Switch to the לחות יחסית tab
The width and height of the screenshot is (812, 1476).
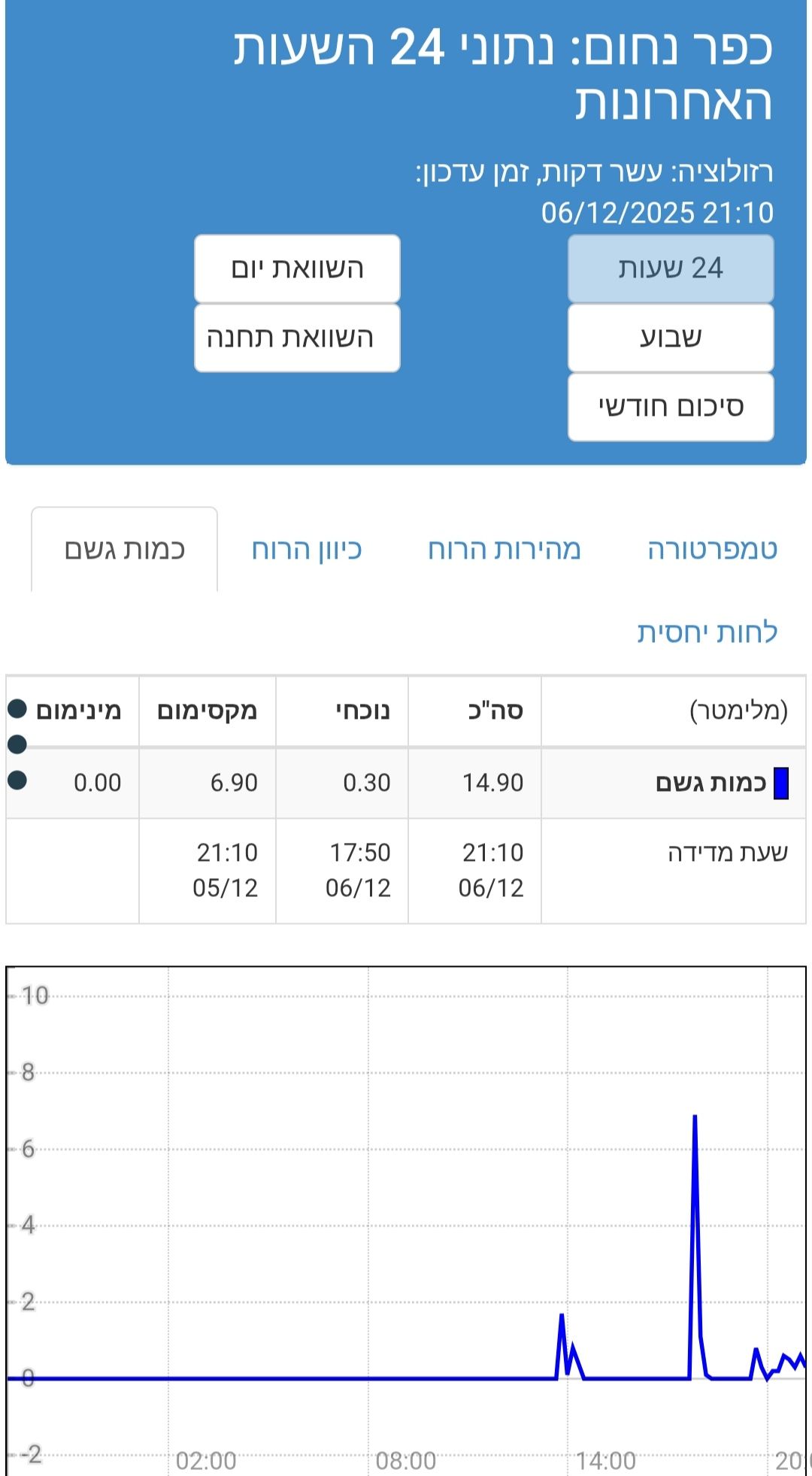point(707,632)
